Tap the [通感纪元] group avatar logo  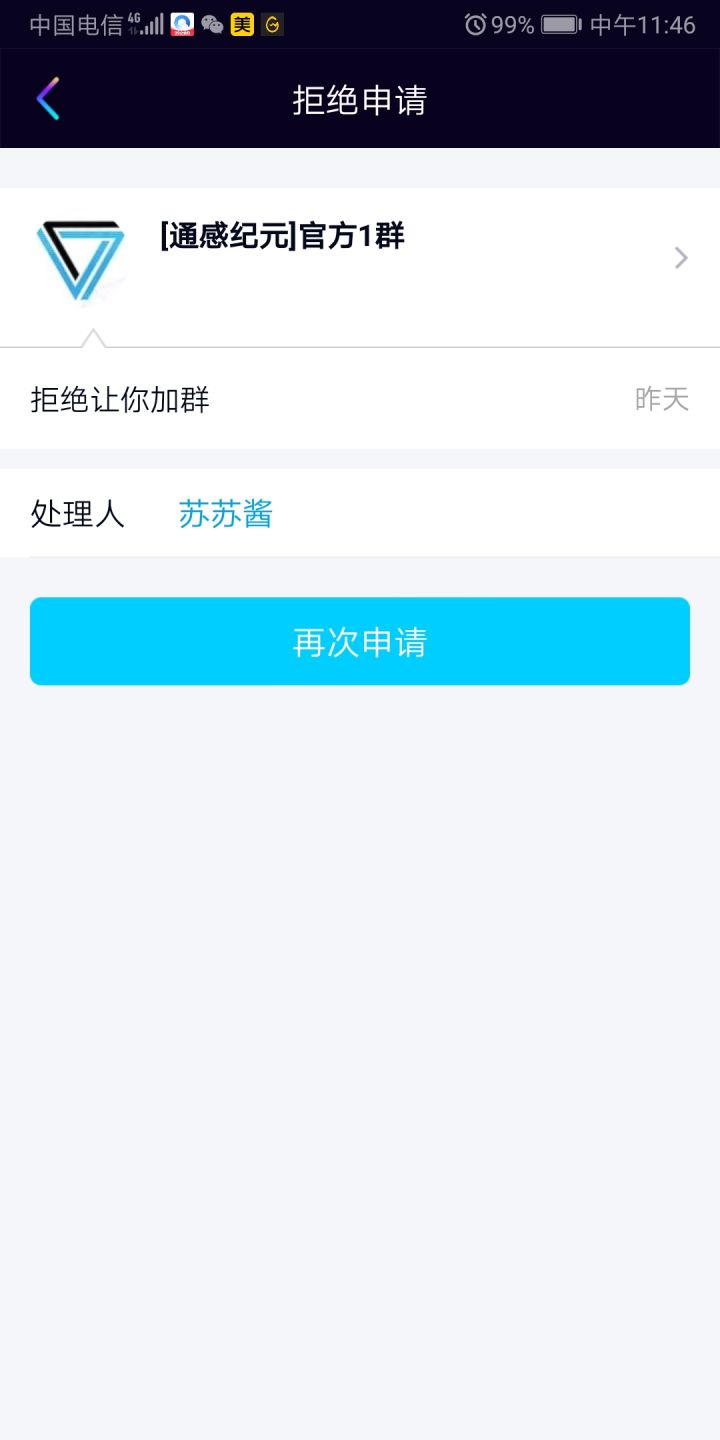[80, 258]
